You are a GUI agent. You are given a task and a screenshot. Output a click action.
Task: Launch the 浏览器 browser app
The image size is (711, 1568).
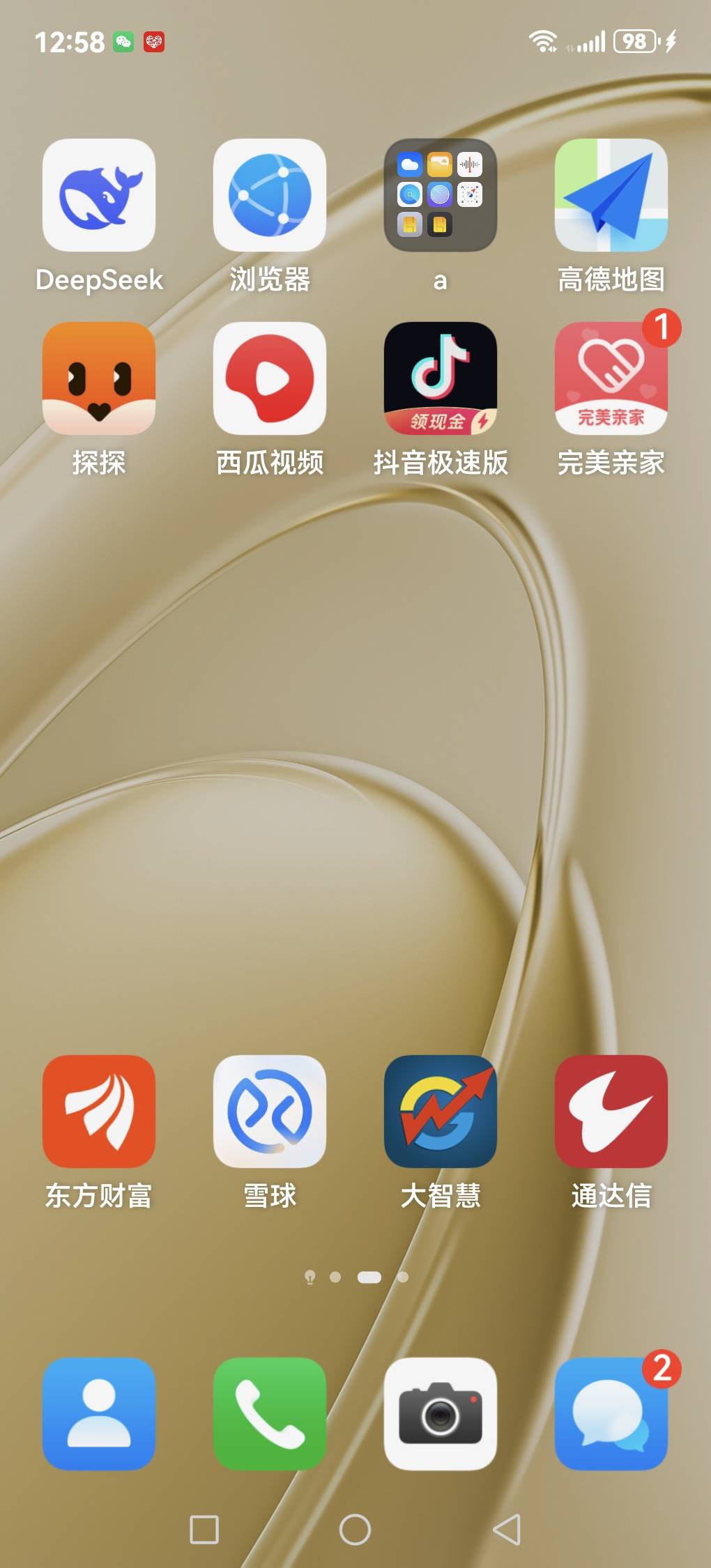click(270, 196)
